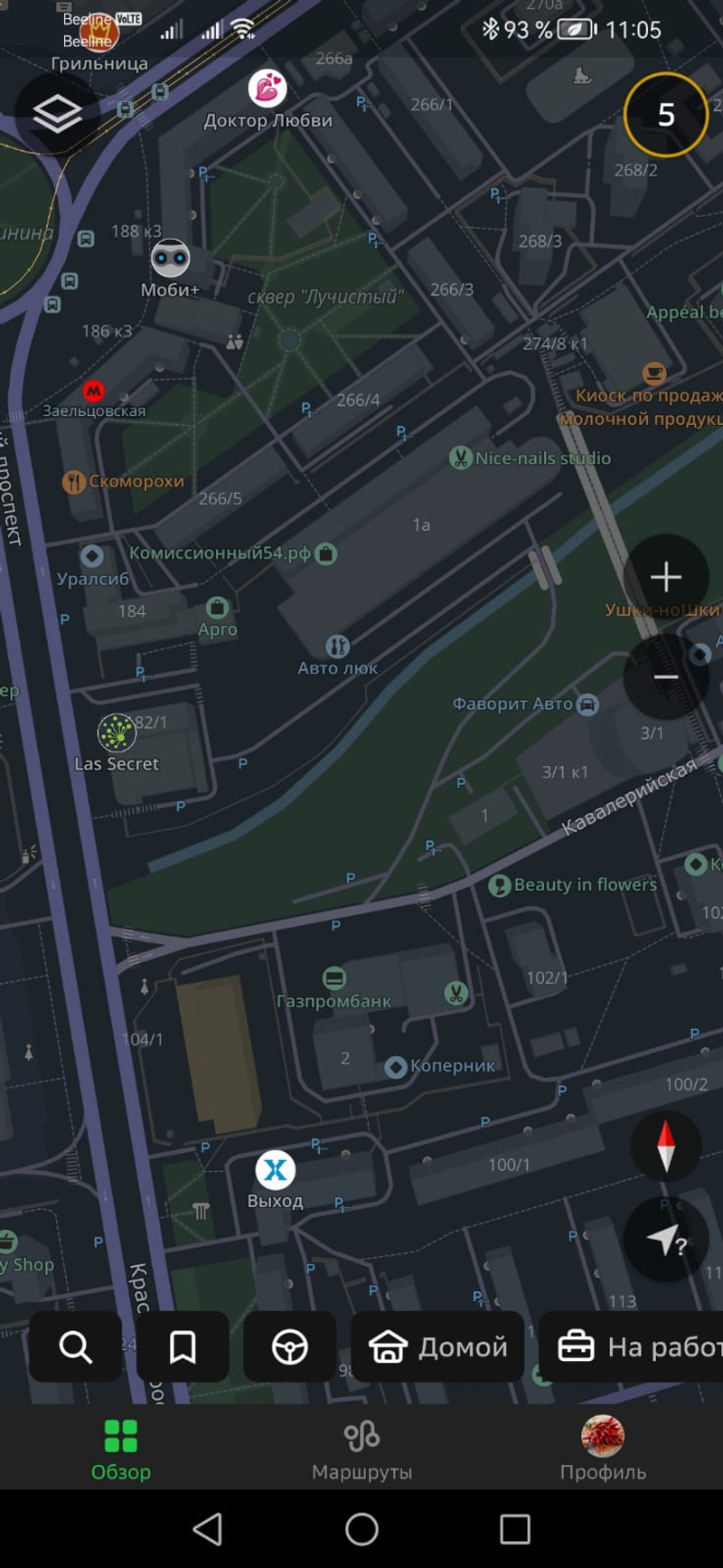The width and height of the screenshot is (723, 1568).
Task: Start driving mode with the steering wheel button
Action: (x=290, y=1346)
